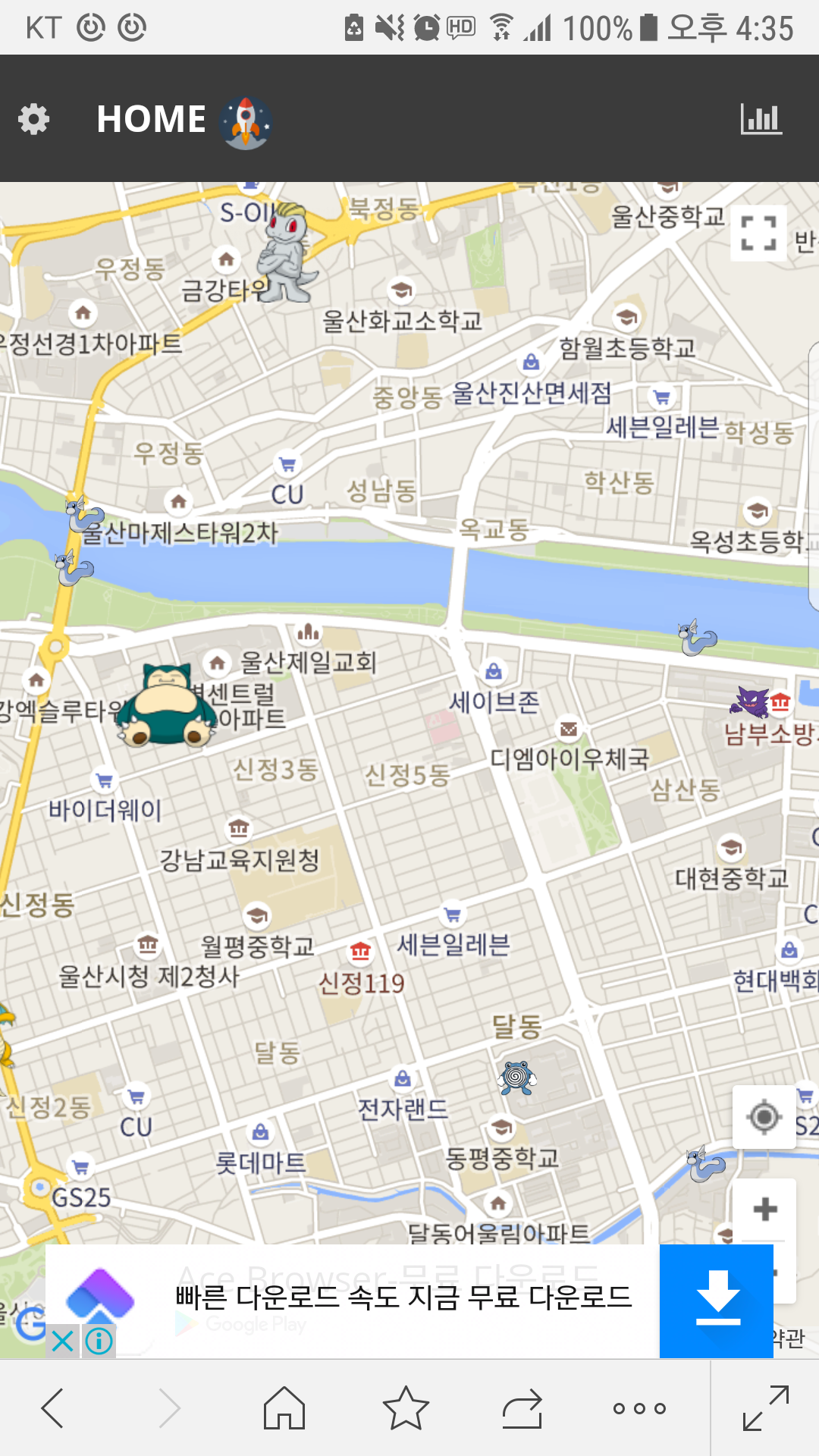Tap the Poliwhirl marker in 달동

517,1077
